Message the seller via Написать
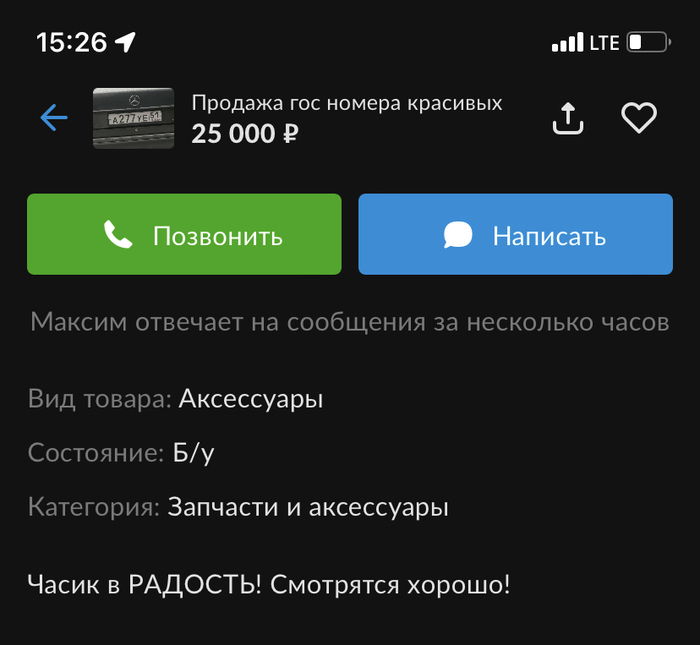Image resolution: width=700 pixels, height=645 pixels. (515, 235)
